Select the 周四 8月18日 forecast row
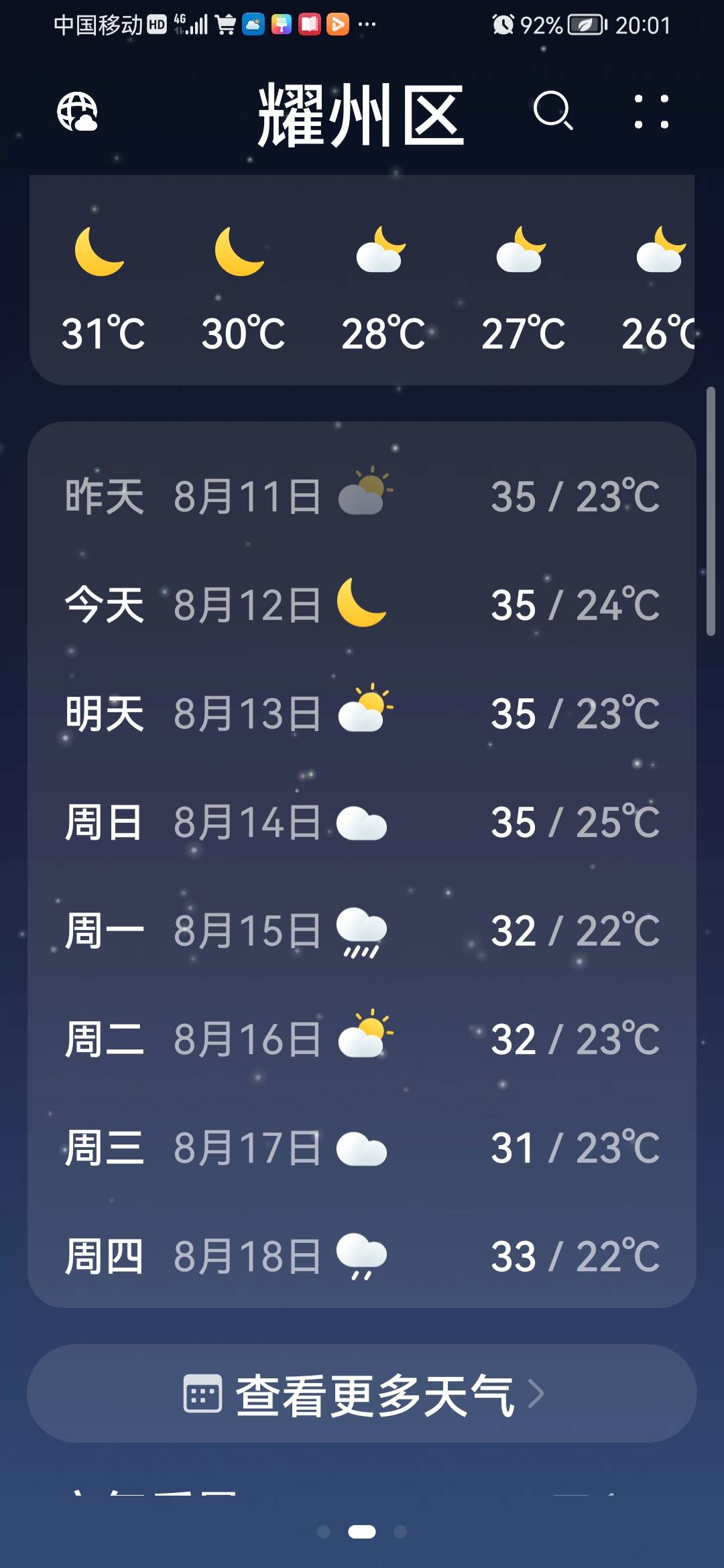Viewport: 724px width, 1568px height. [x=362, y=1256]
